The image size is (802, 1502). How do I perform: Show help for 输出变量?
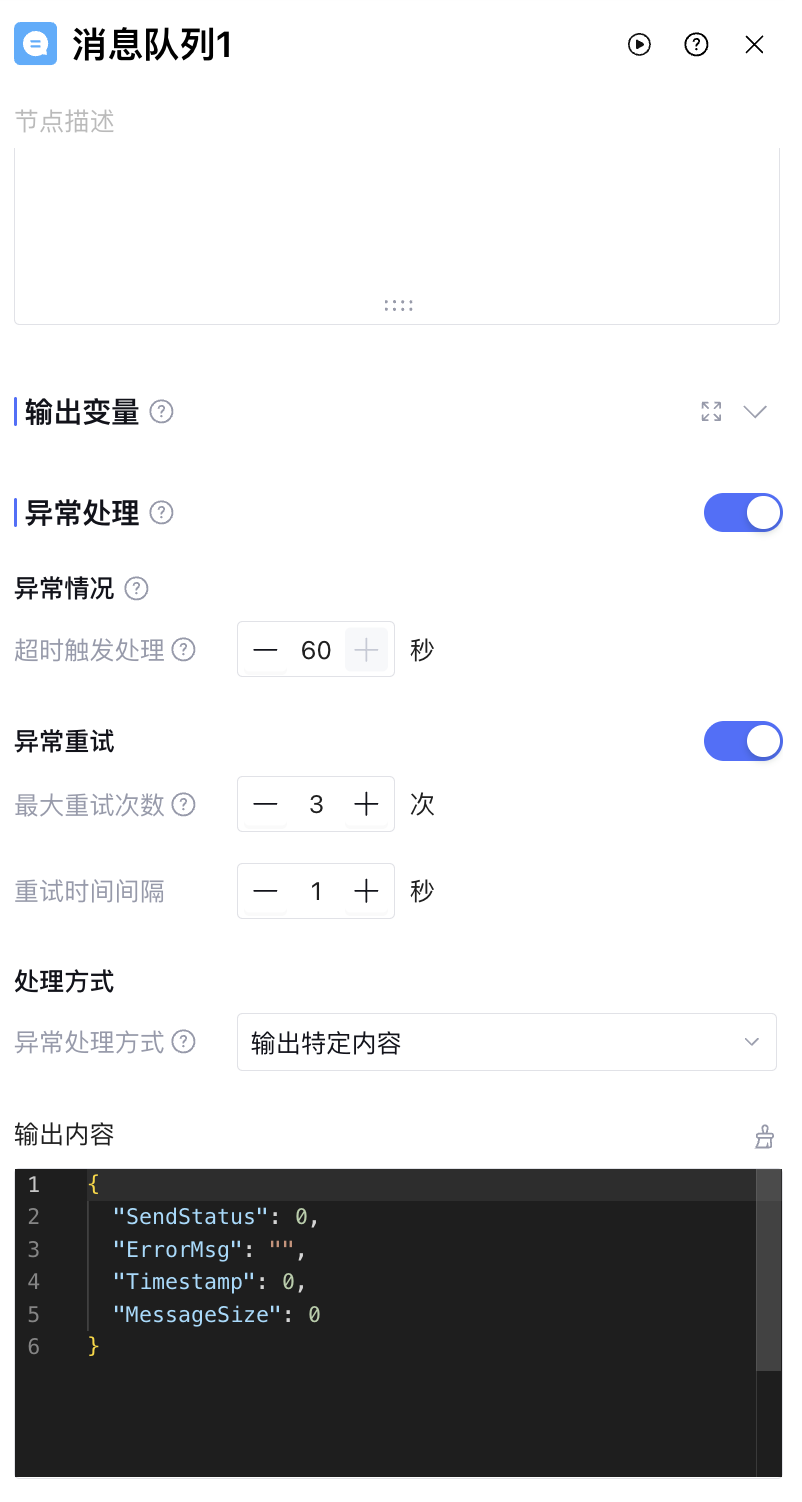click(161, 411)
